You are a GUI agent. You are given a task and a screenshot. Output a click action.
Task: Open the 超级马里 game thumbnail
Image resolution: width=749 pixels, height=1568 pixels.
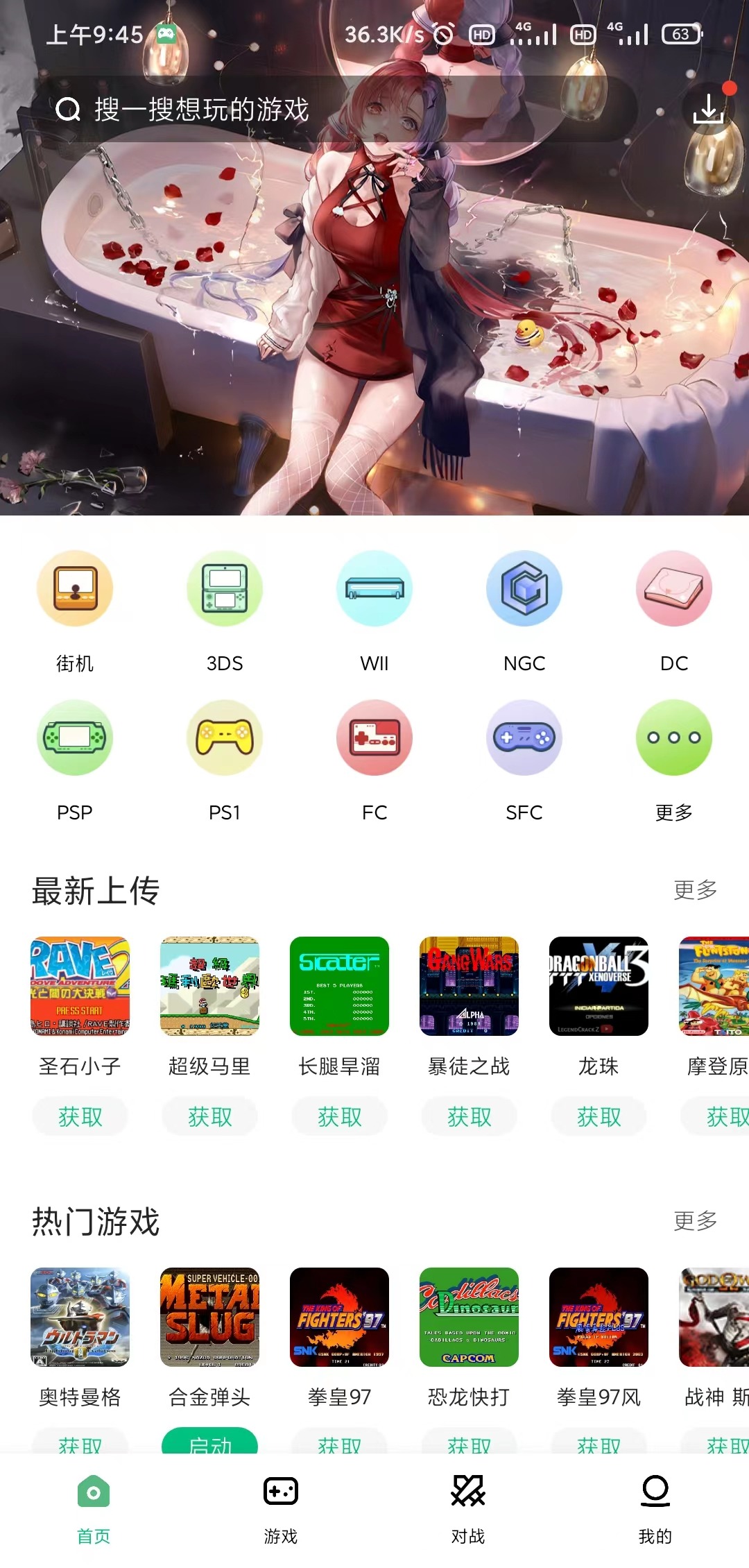click(x=209, y=986)
